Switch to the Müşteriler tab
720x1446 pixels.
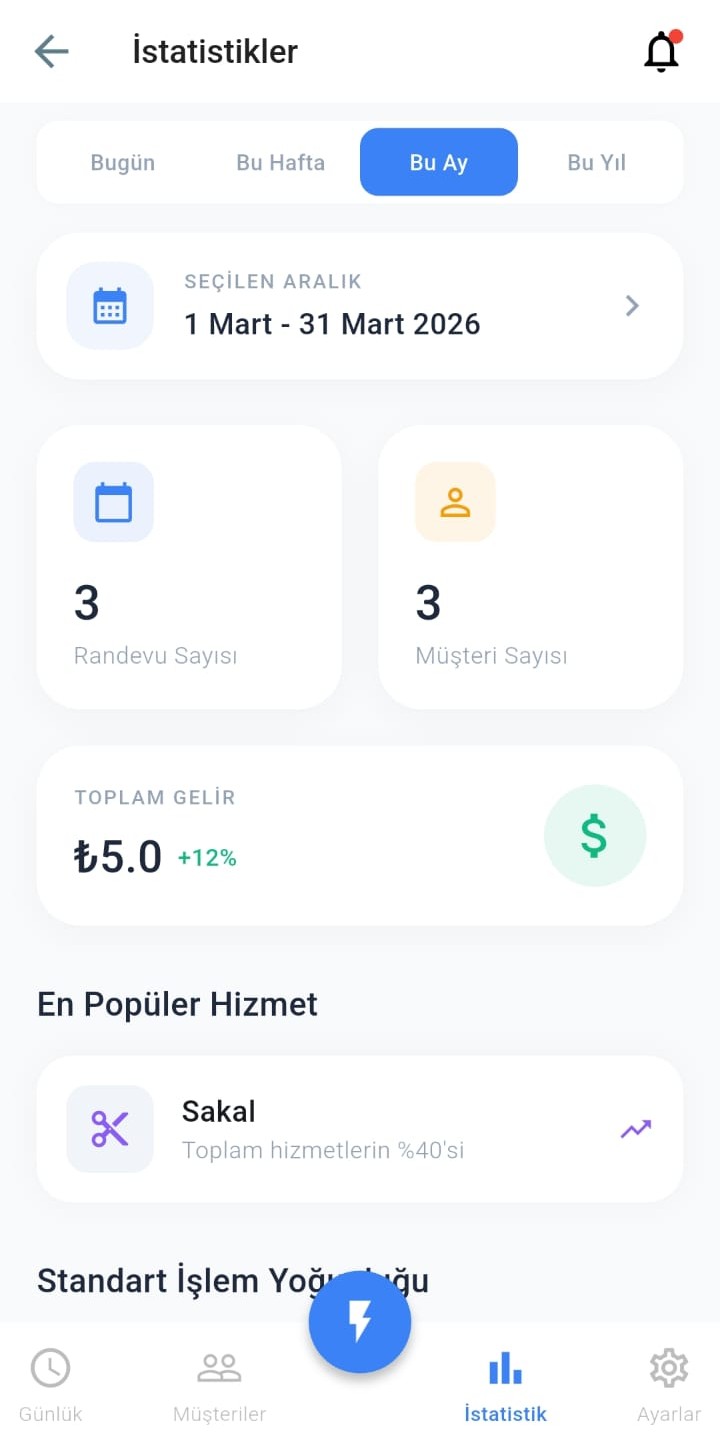click(x=219, y=1385)
